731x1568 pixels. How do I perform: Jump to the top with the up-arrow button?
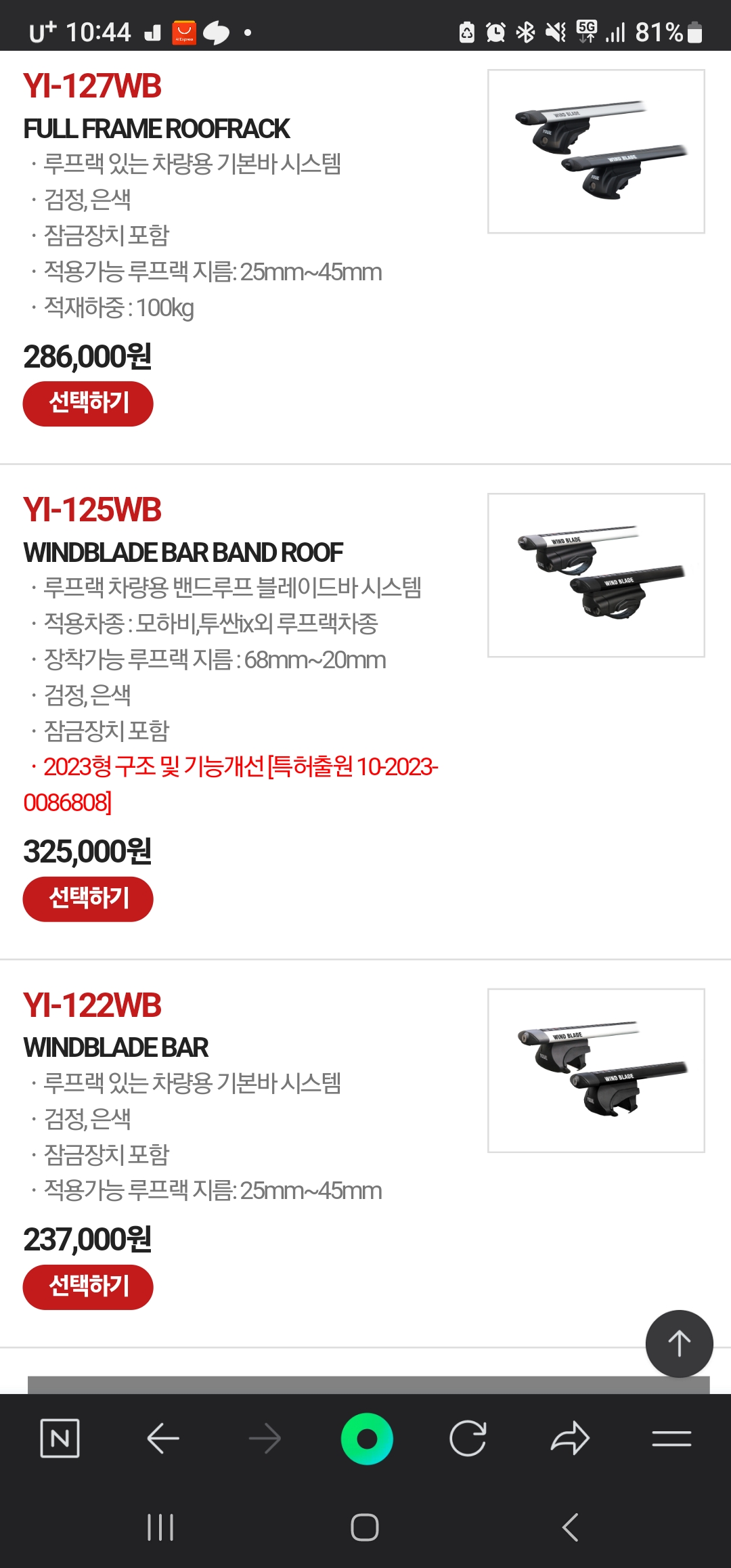pos(679,1343)
